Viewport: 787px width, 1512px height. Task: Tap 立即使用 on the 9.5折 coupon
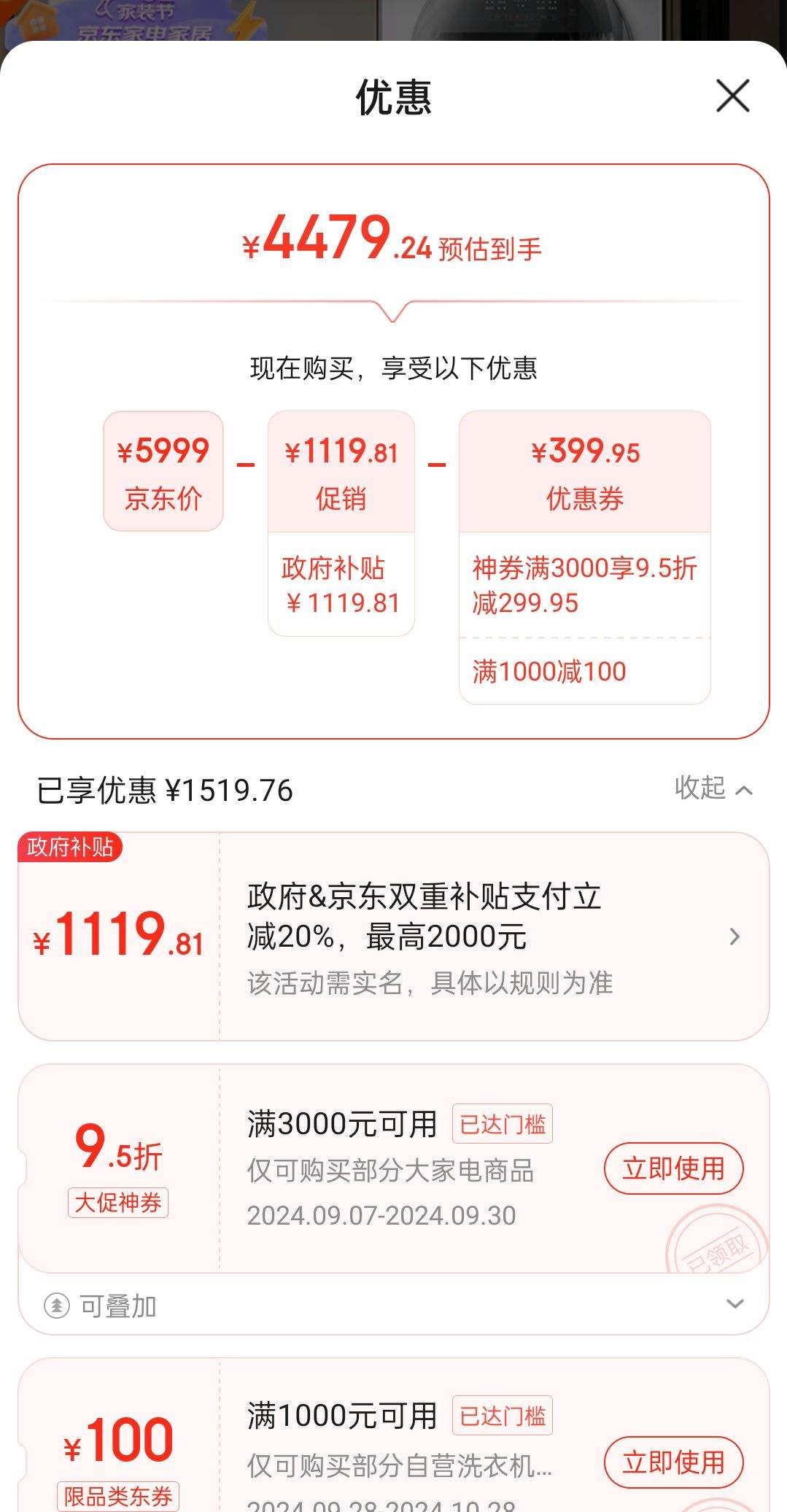(673, 1168)
